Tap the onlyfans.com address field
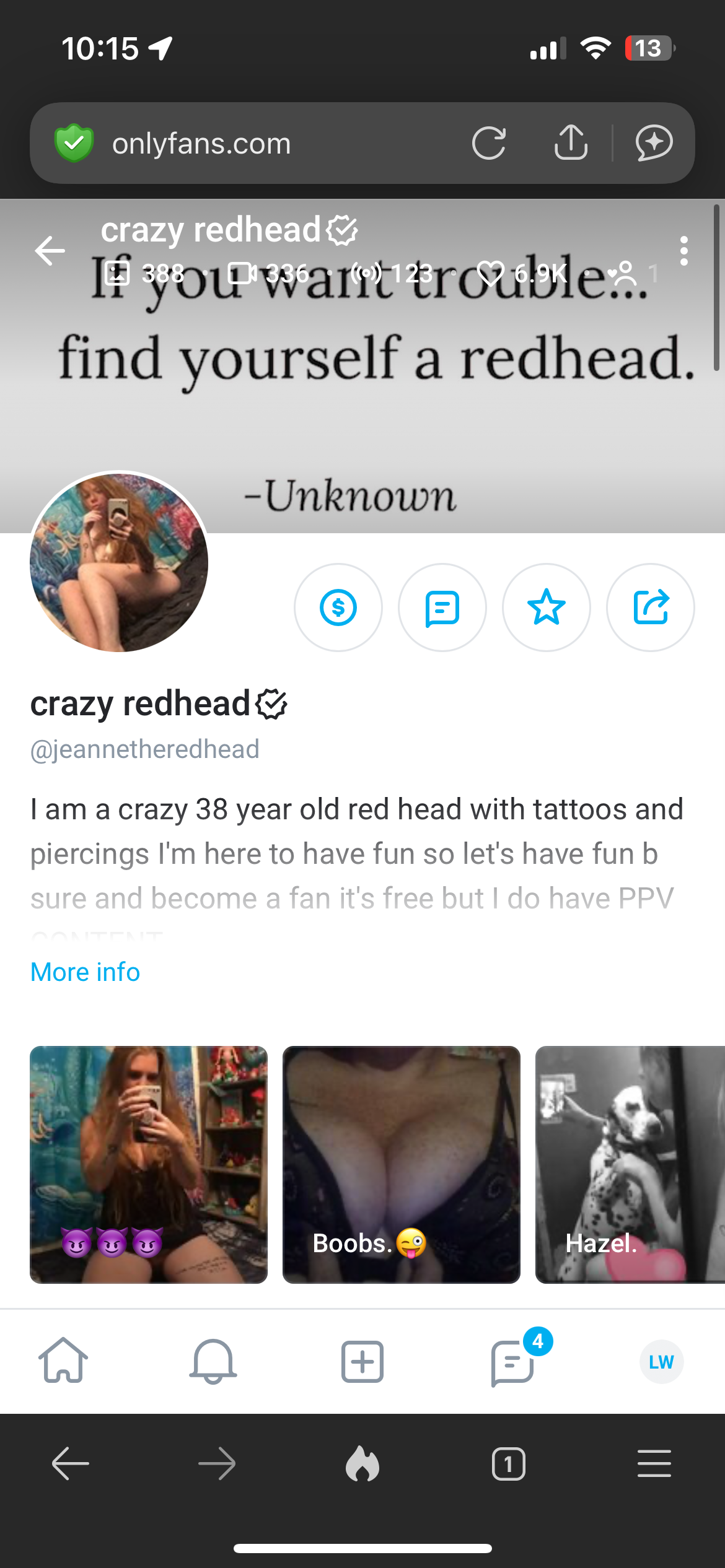725x1568 pixels. (x=248, y=143)
